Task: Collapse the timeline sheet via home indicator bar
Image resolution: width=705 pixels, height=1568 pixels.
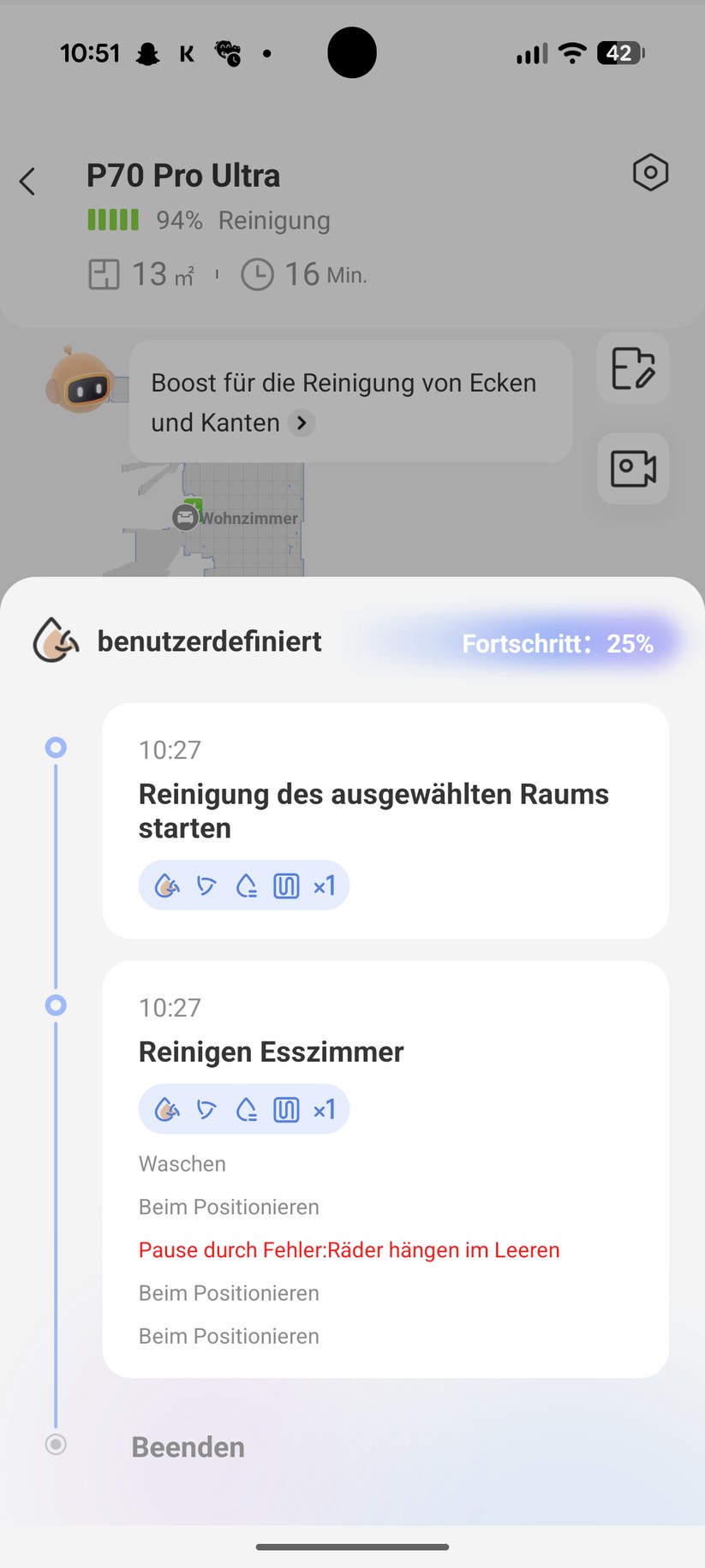Action: [x=352, y=1546]
